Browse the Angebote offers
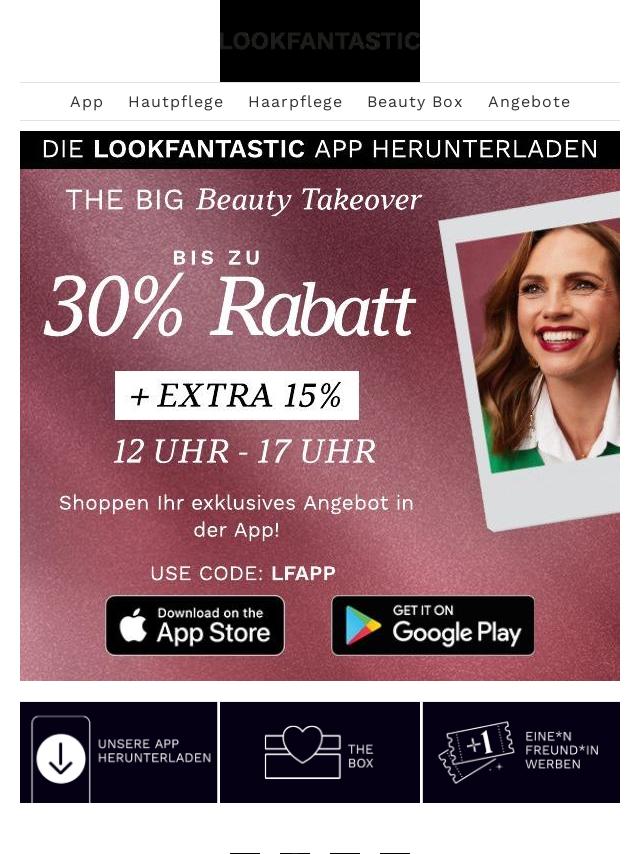 pos(529,102)
